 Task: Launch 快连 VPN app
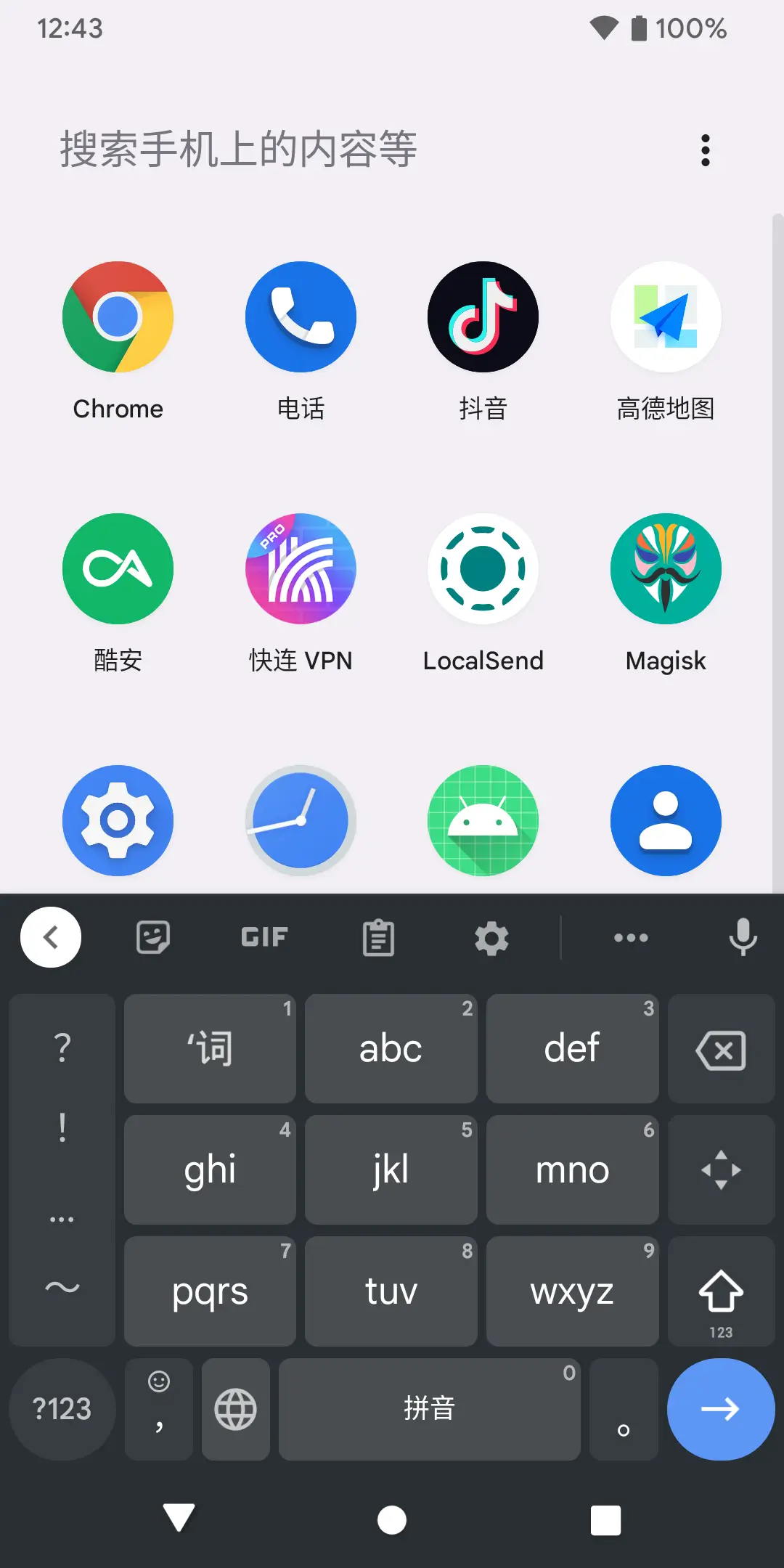click(x=301, y=569)
